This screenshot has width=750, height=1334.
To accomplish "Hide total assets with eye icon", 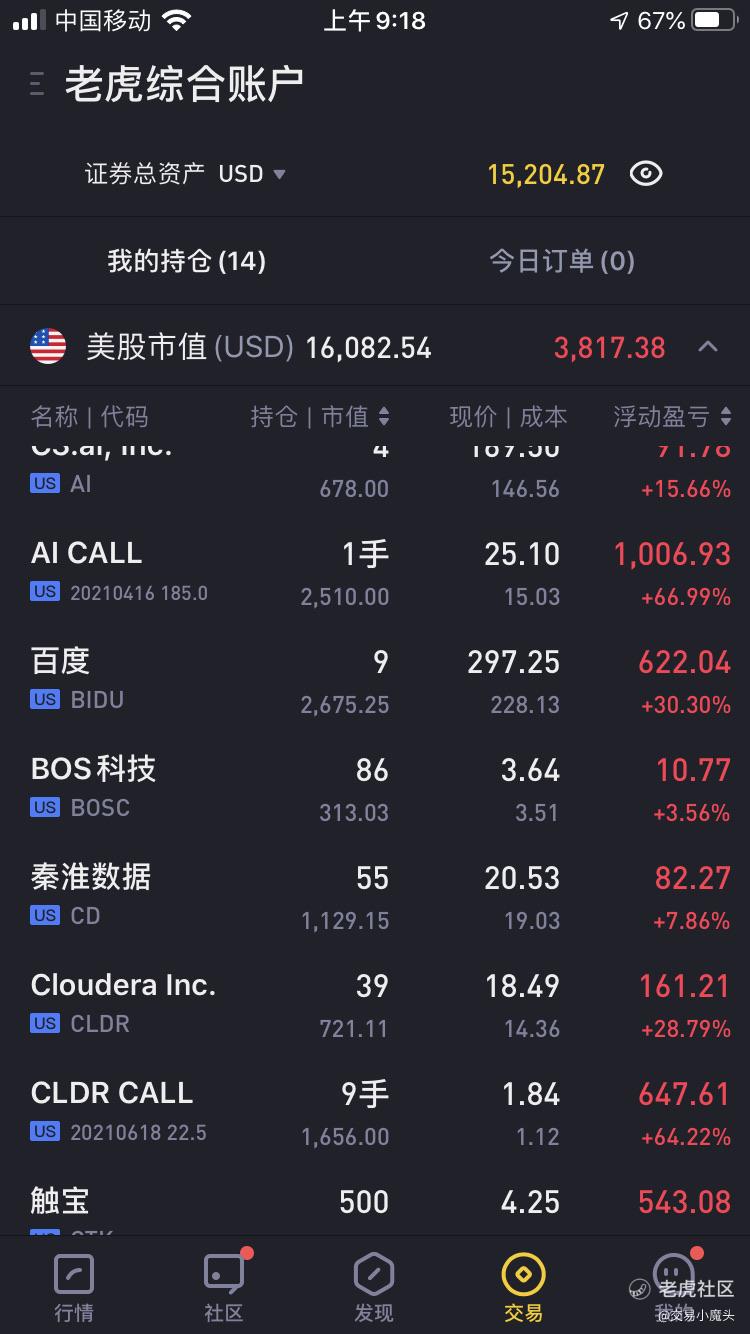I will coord(646,174).
